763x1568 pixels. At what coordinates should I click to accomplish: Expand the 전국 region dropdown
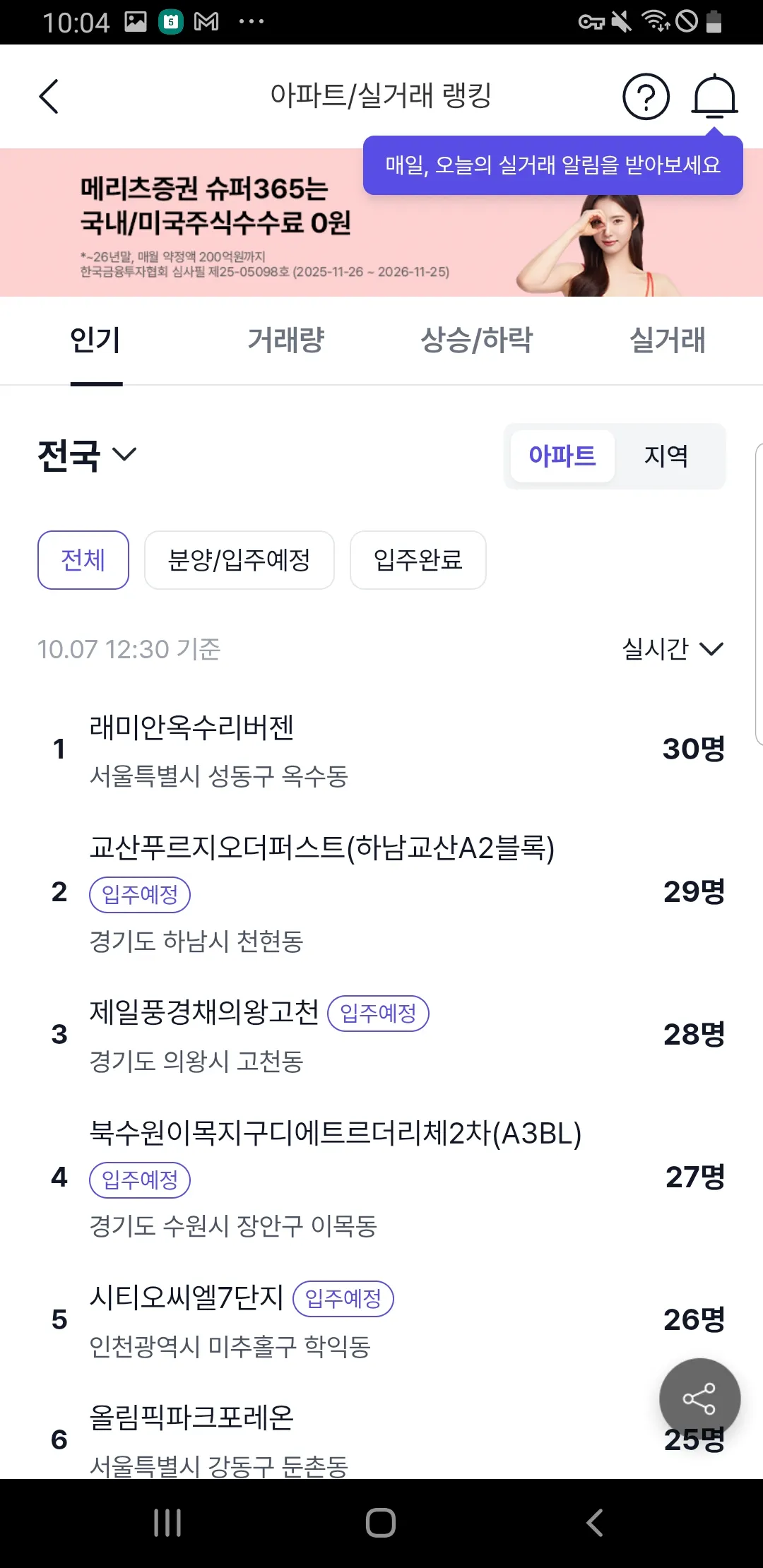(86, 455)
